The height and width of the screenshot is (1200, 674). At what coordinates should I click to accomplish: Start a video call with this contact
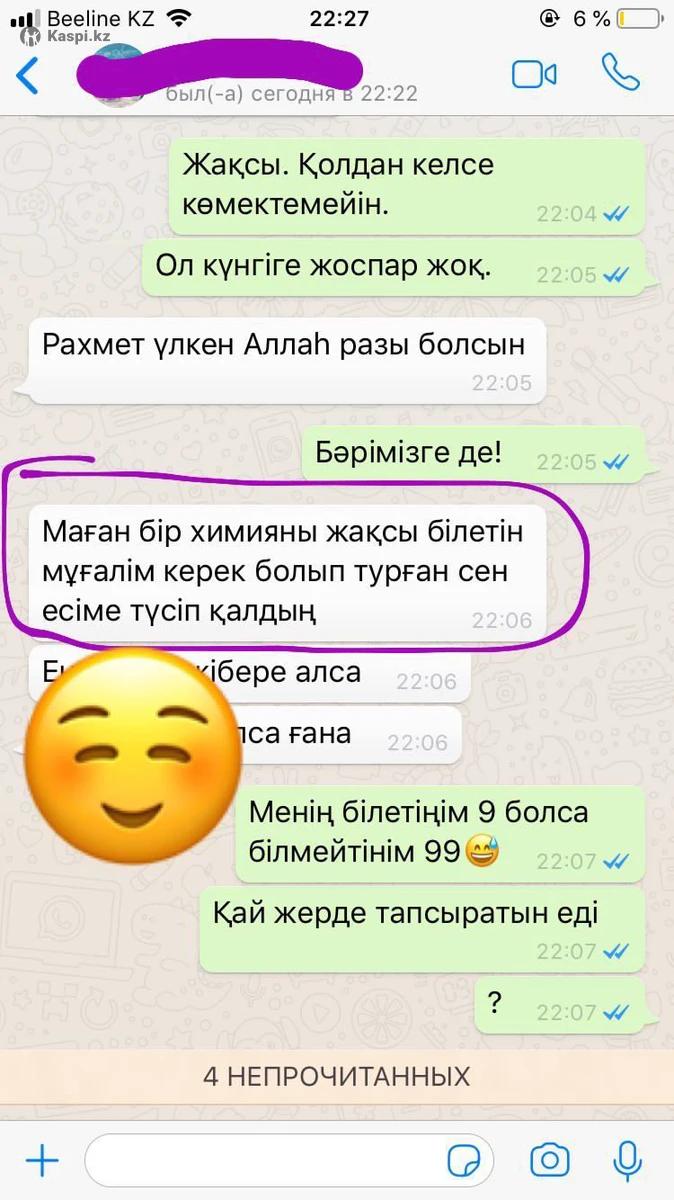[x=533, y=75]
